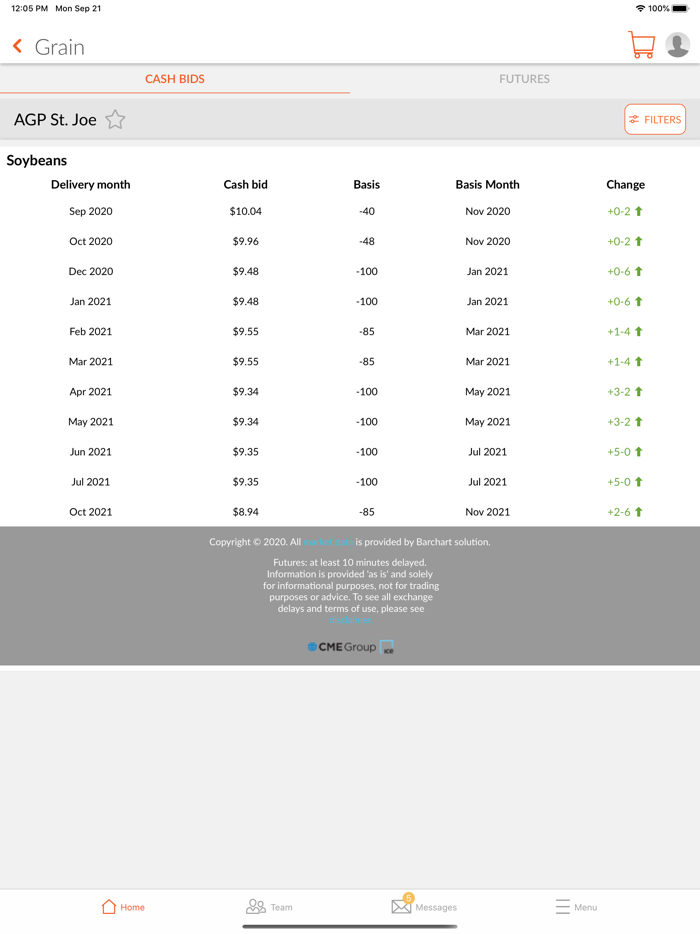The image size is (700, 934).
Task: Open the Menu tab
Action: click(x=576, y=906)
